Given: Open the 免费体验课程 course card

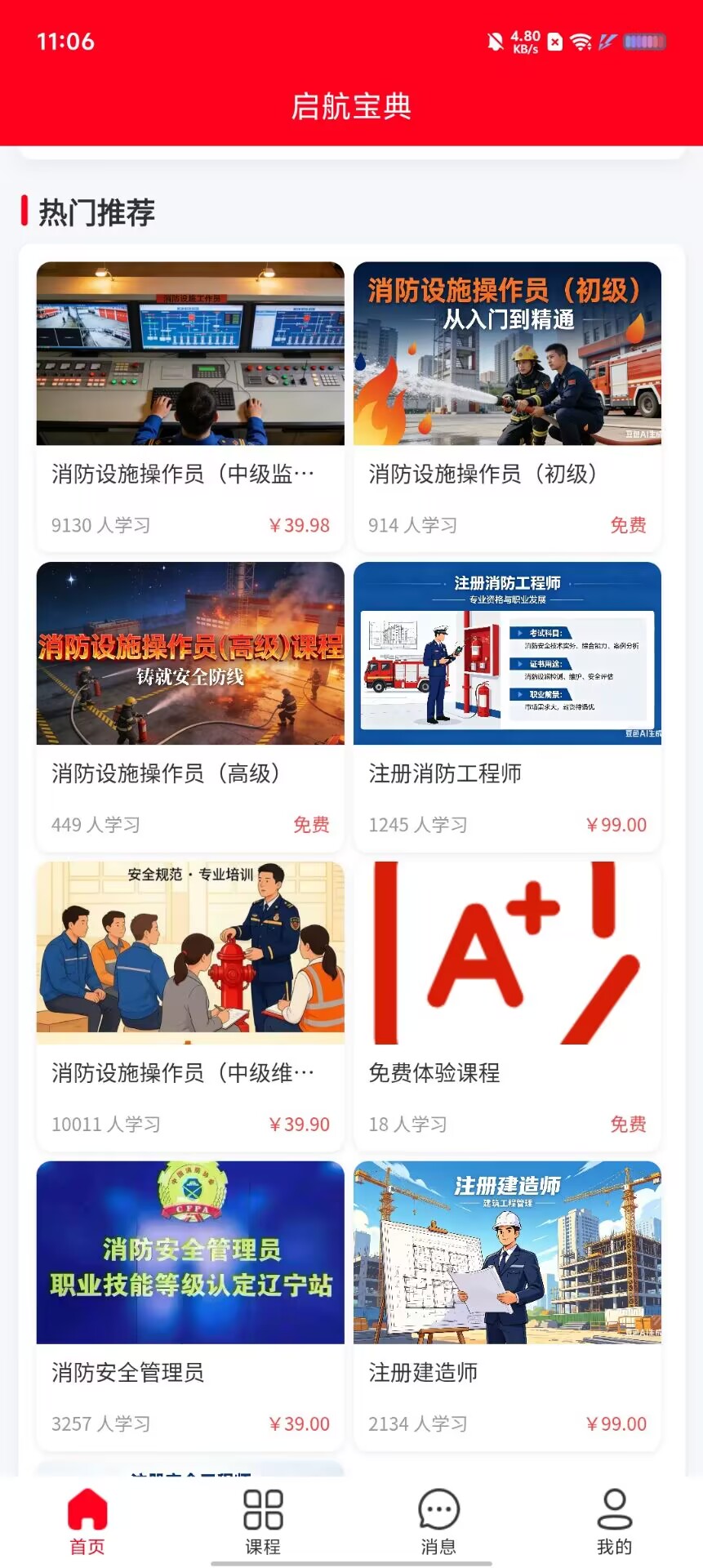Looking at the screenshot, I should click(x=507, y=1006).
